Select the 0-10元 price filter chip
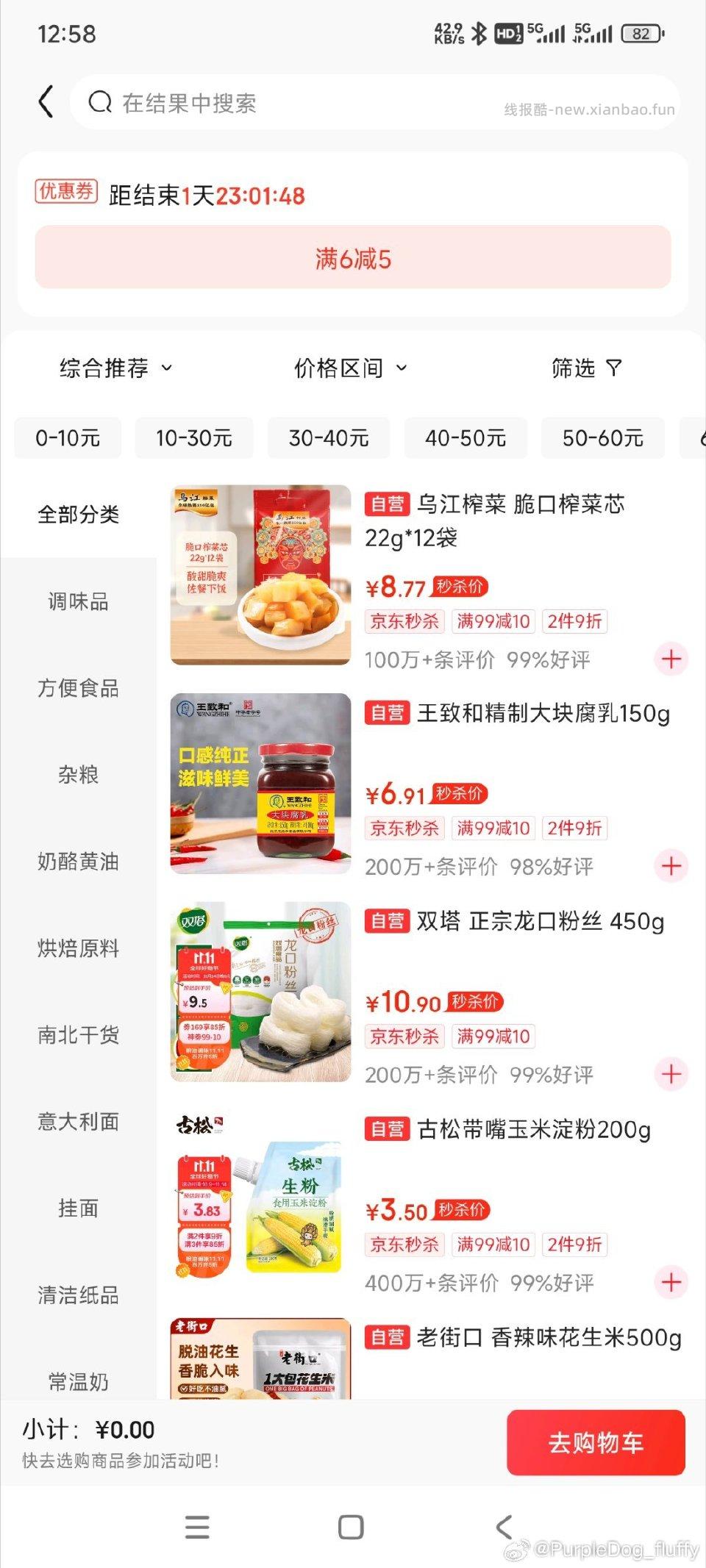Screen dimensions: 706x1568 (68, 437)
